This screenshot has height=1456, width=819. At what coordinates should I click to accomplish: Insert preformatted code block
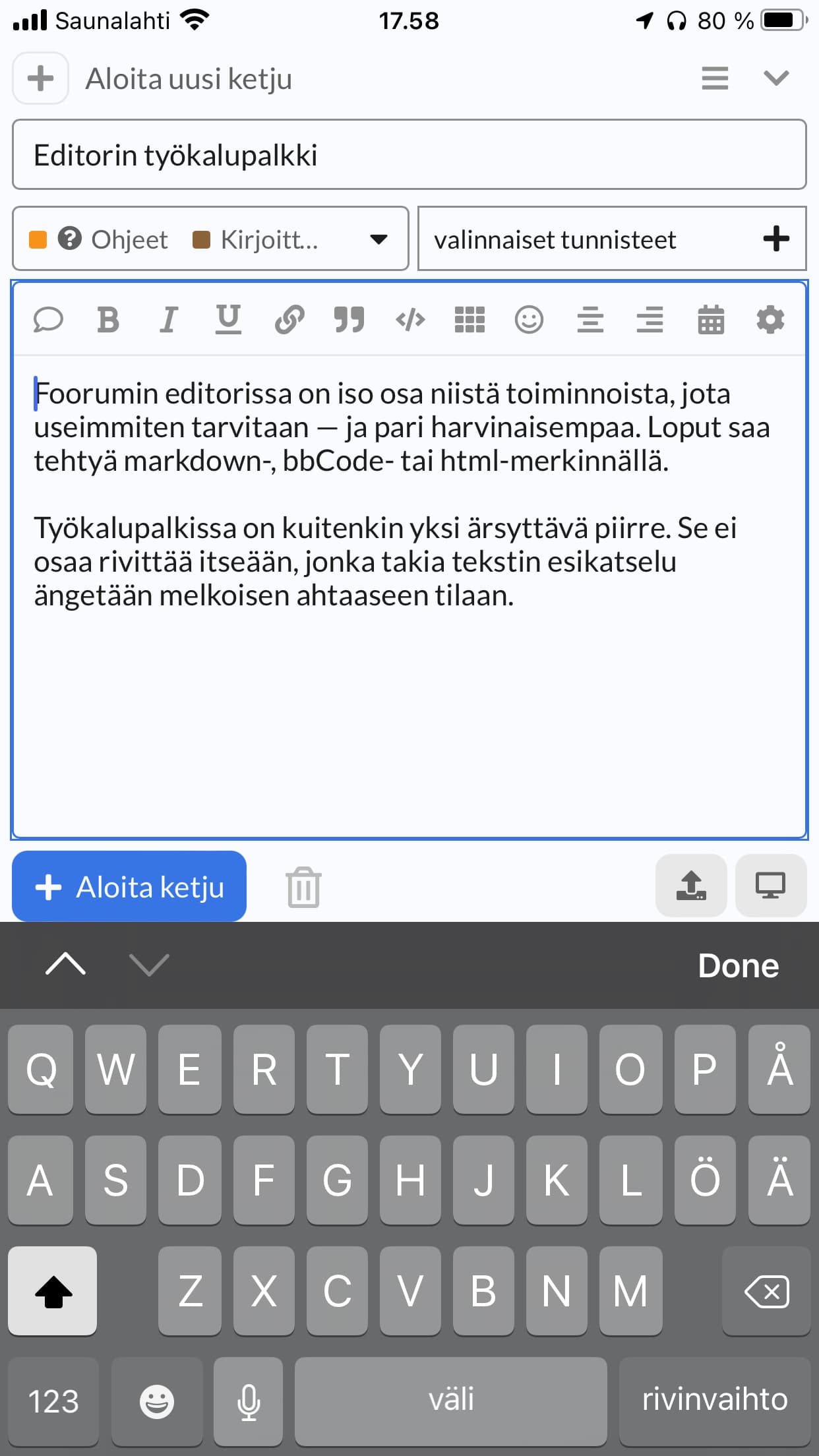pos(409,320)
